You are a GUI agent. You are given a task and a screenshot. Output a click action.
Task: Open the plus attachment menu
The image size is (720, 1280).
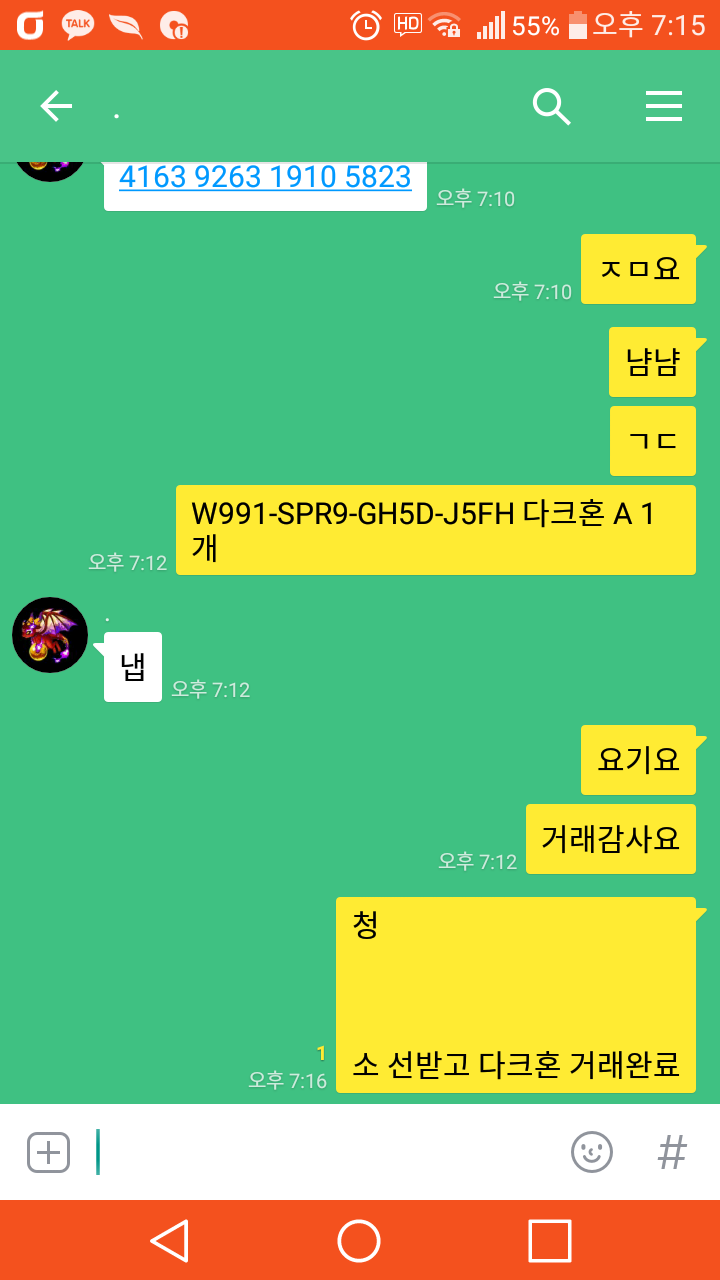(48, 1152)
